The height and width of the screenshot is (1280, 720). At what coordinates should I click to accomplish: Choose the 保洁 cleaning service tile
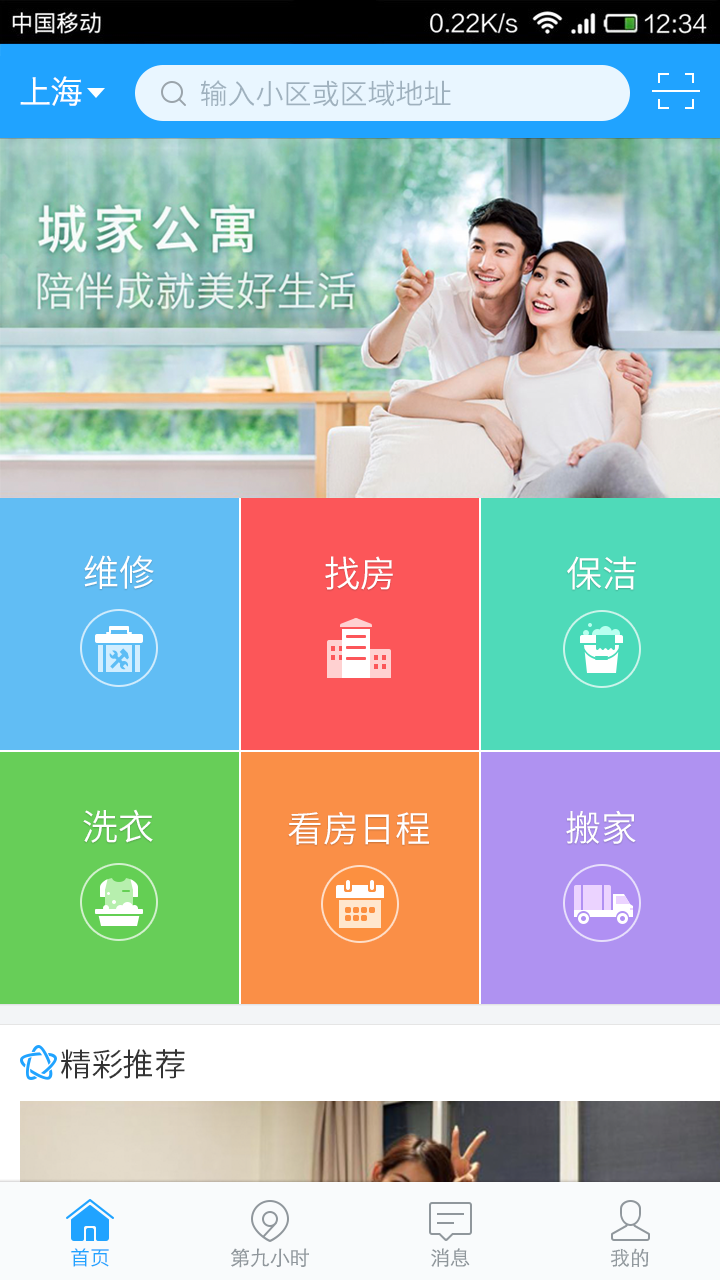[601, 624]
